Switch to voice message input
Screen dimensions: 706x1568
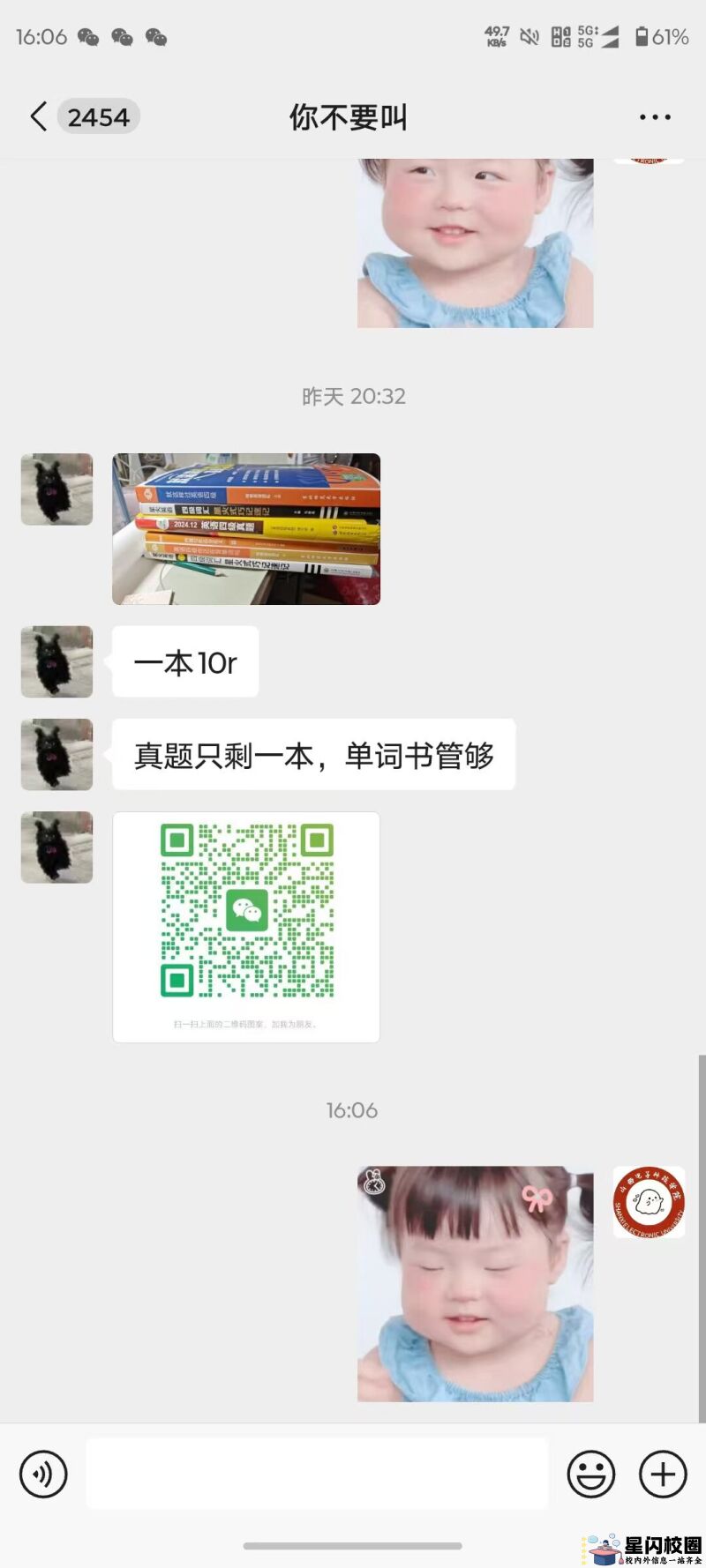(x=43, y=1474)
